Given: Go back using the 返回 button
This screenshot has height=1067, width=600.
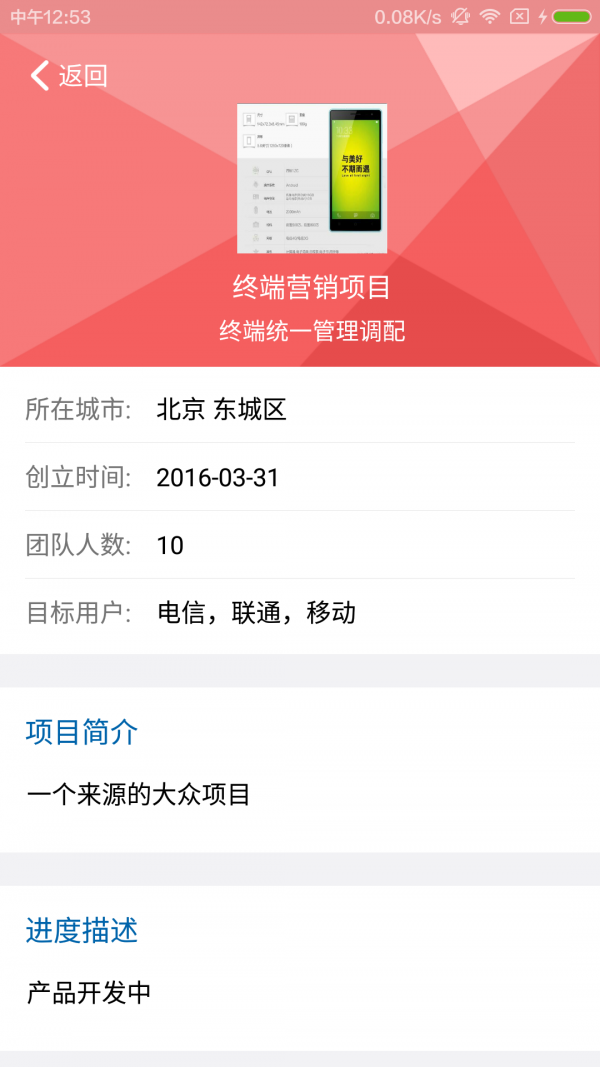Looking at the screenshot, I should click(x=69, y=76).
